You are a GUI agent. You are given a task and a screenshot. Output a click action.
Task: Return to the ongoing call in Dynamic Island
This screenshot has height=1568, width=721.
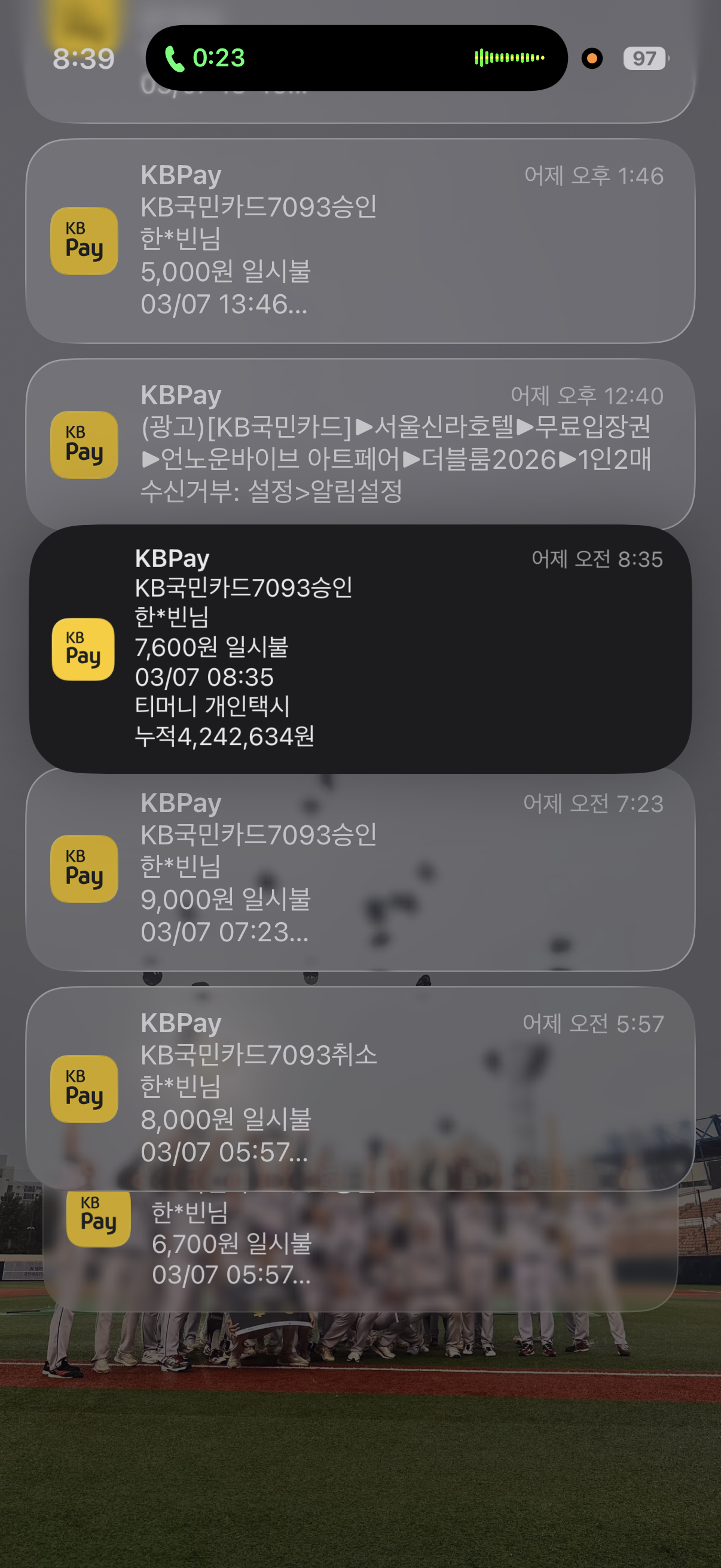pos(356,58)
